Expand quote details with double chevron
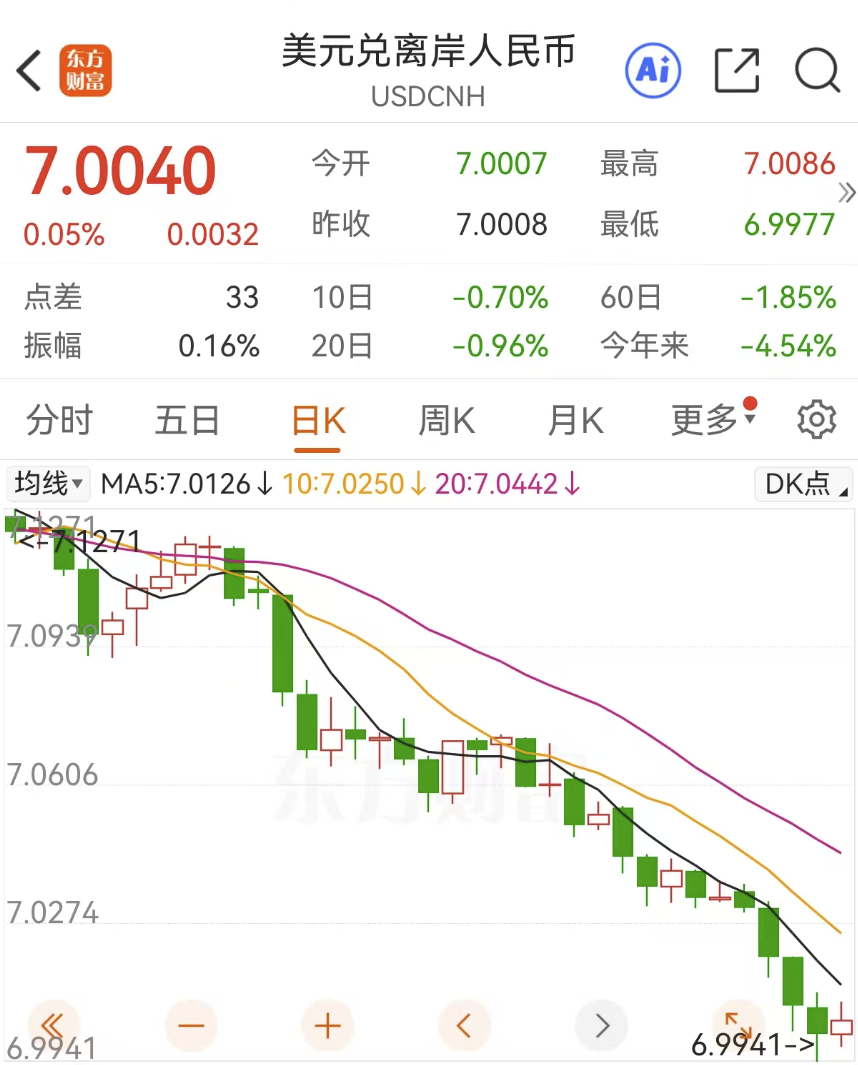Viewport: 858px width, 1065px height. [845, 193]
